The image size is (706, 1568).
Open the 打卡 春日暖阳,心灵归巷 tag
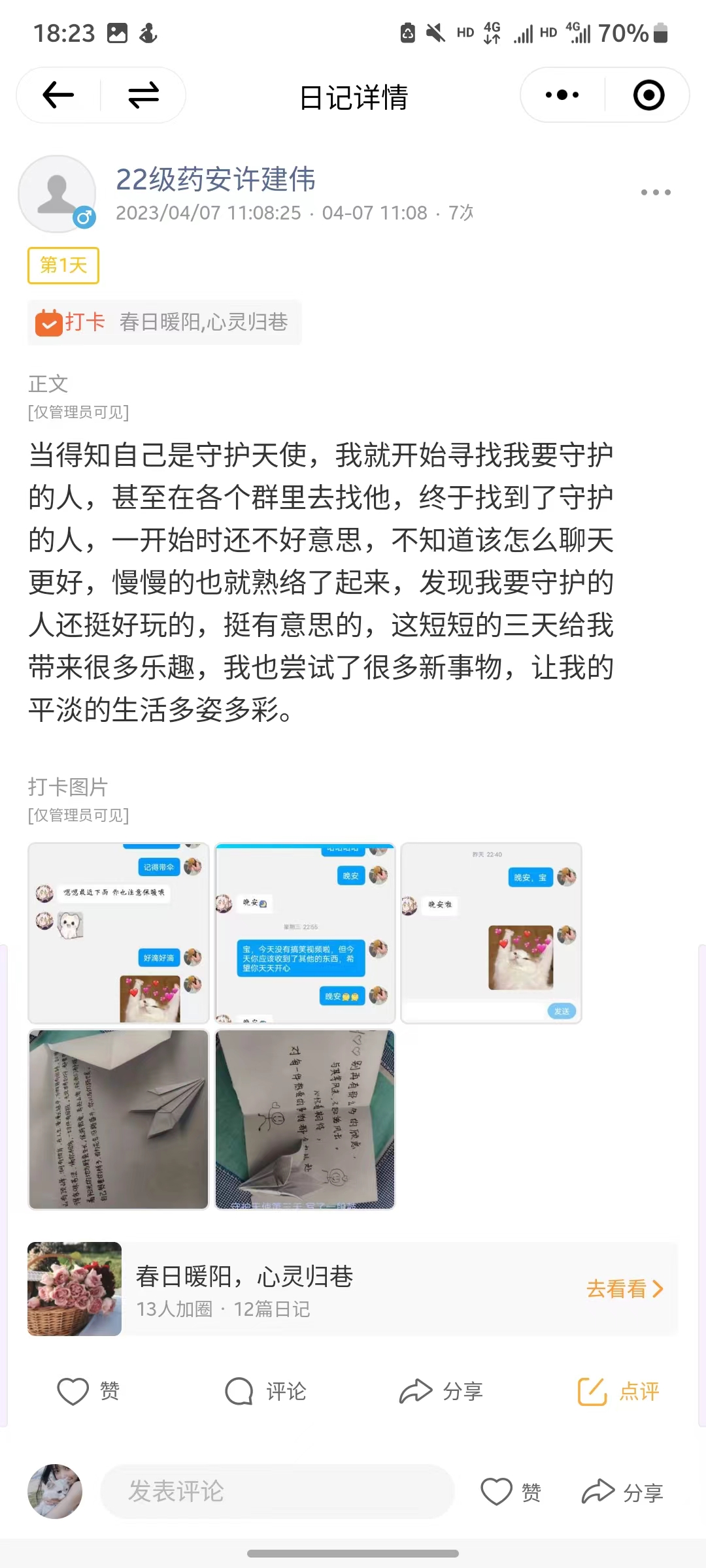coord(165,322)
